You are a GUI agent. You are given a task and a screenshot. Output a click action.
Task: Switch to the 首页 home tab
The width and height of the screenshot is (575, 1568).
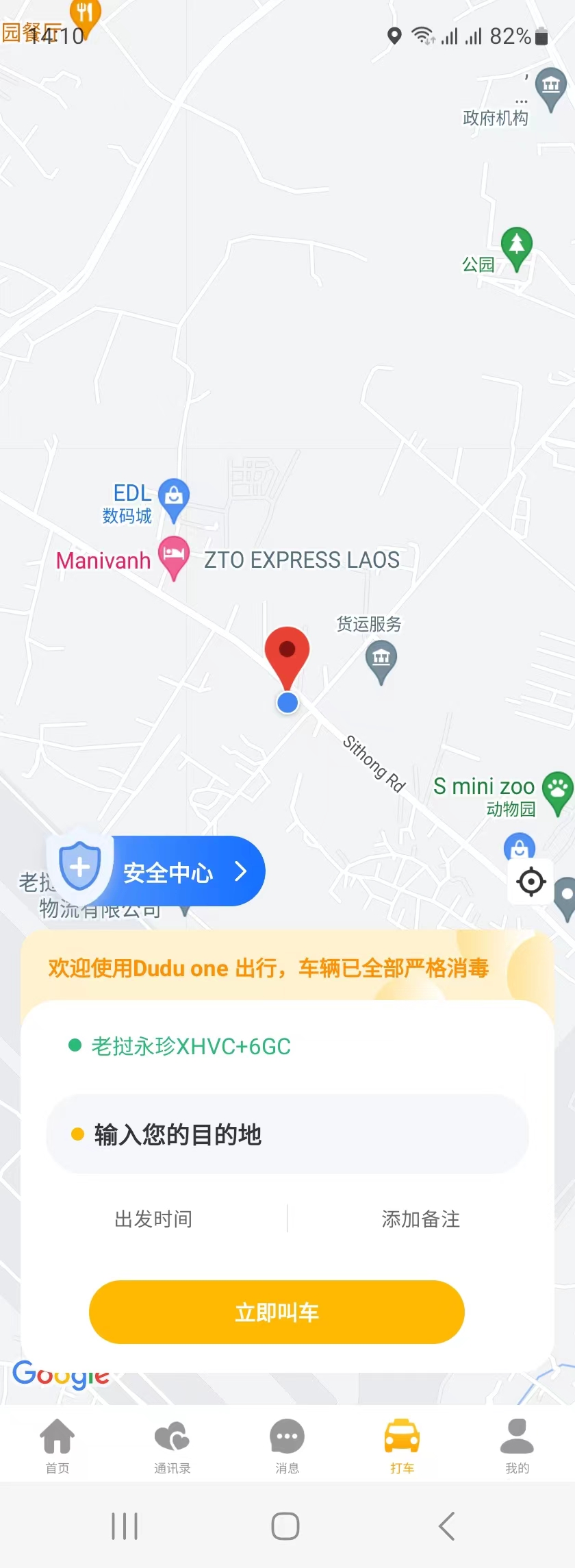[57, 1445]
